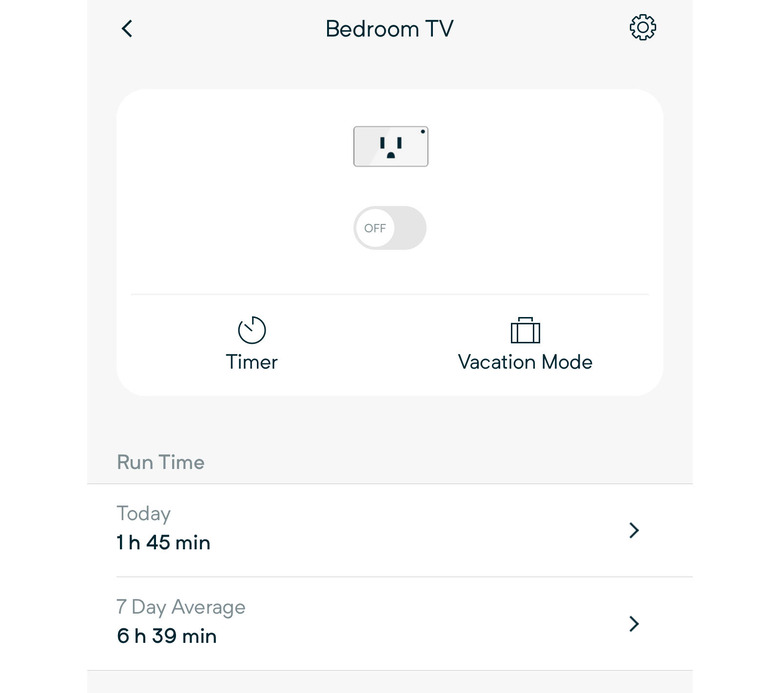This screenshot has height=693, width=780.
Task: Turn on the Bedroom TV plug
Action: pyautogui.click(x=390, y=228)
